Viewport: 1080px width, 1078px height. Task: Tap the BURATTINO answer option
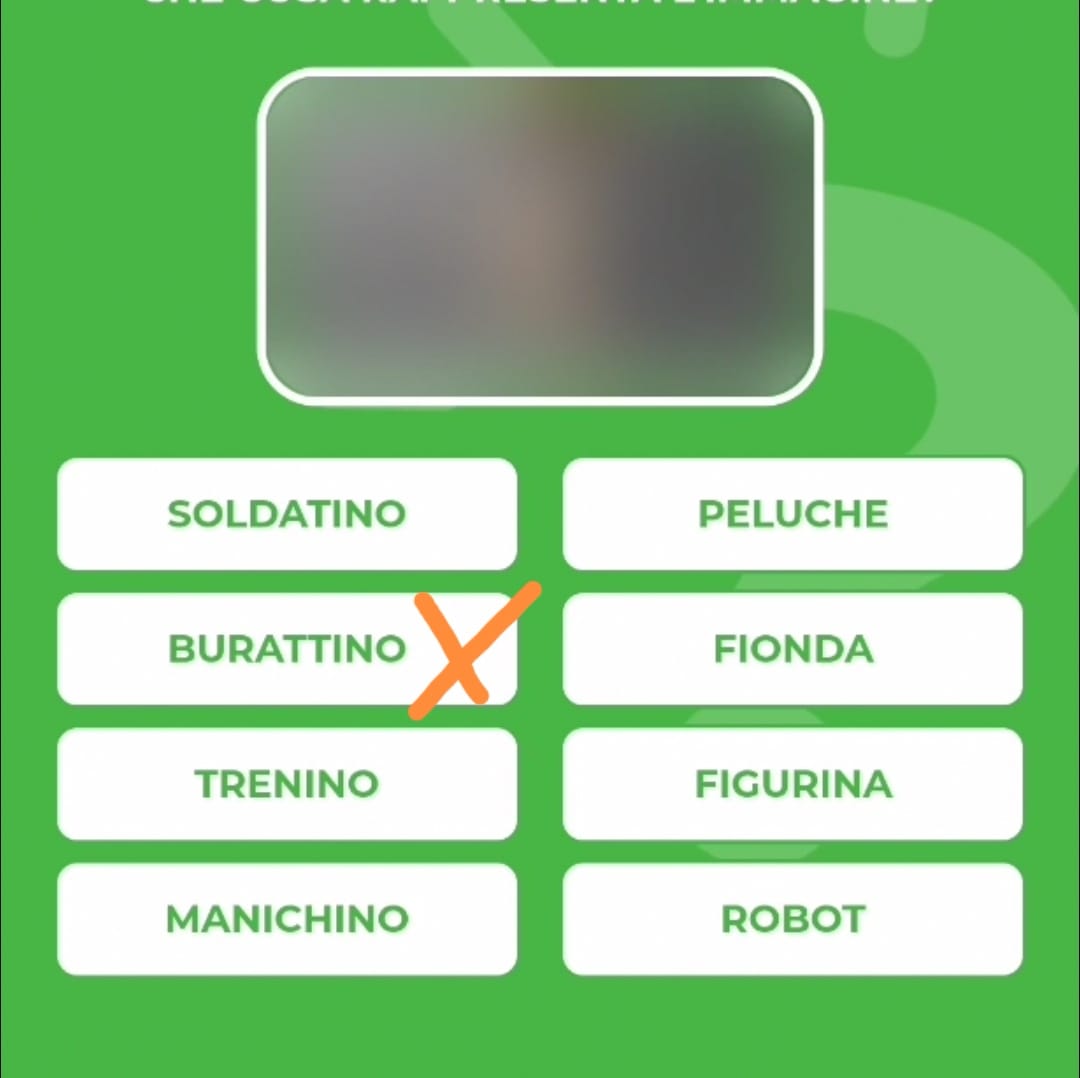point(287,649)
